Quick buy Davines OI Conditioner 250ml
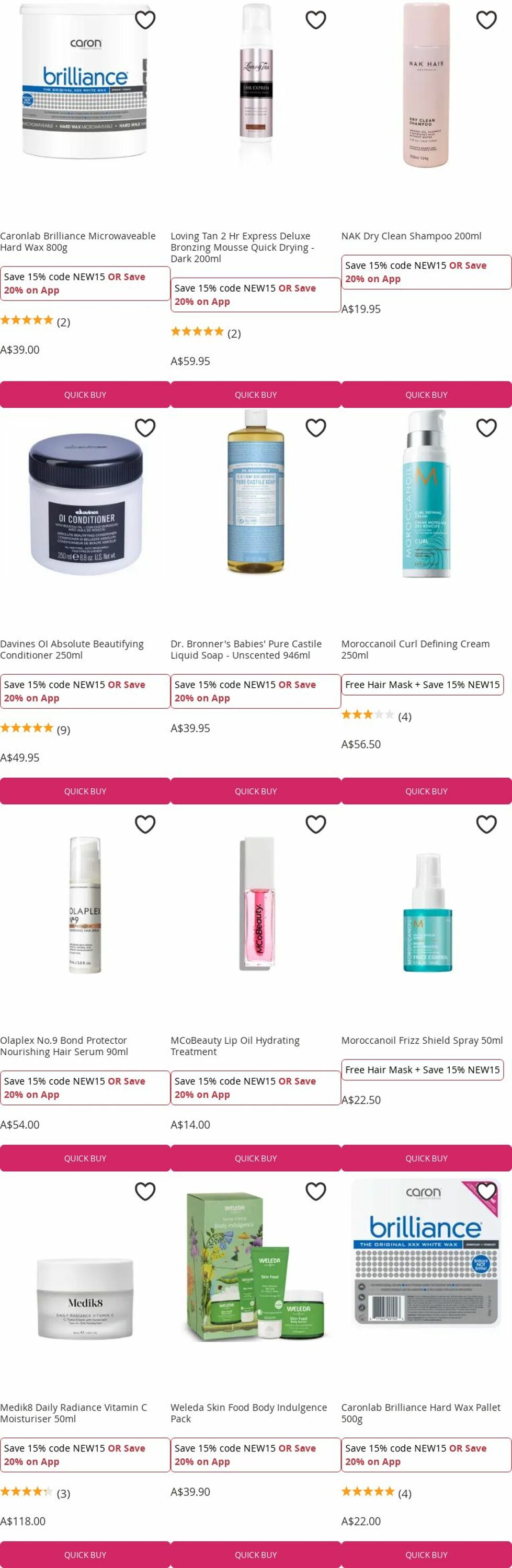 coord(85,791)
